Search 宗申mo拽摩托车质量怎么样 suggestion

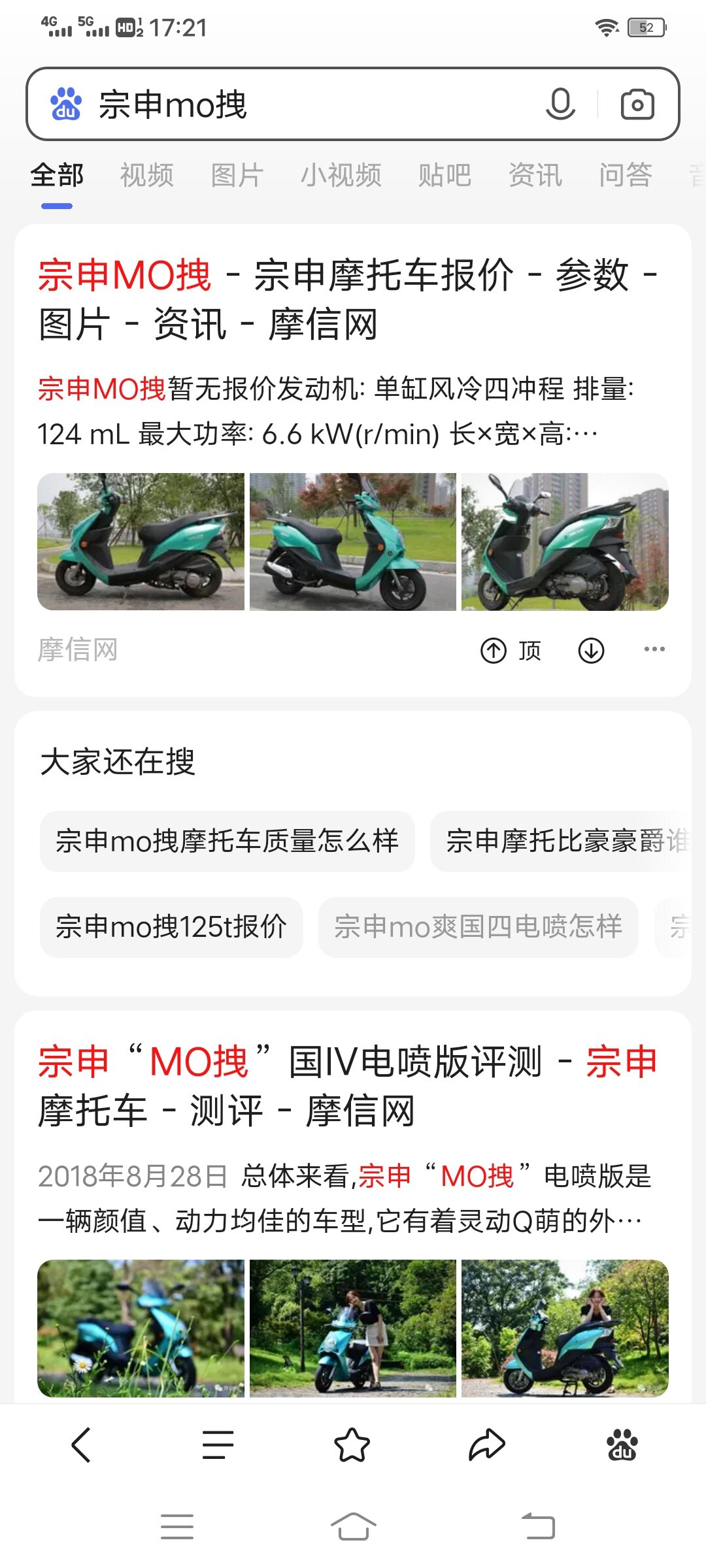[227, 841]
